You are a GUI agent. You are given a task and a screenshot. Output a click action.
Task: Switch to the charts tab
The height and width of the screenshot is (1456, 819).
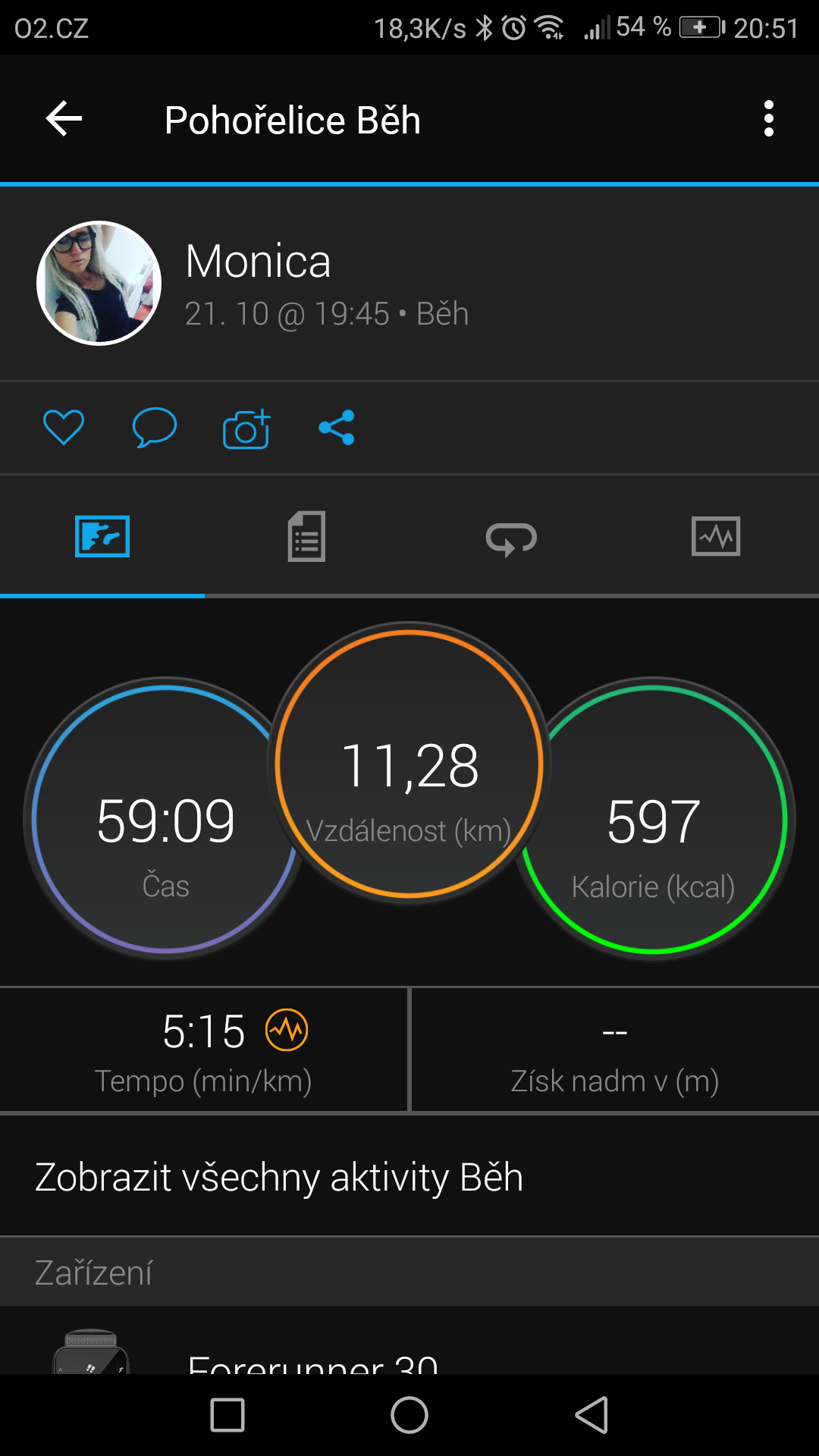click(716, 537)
